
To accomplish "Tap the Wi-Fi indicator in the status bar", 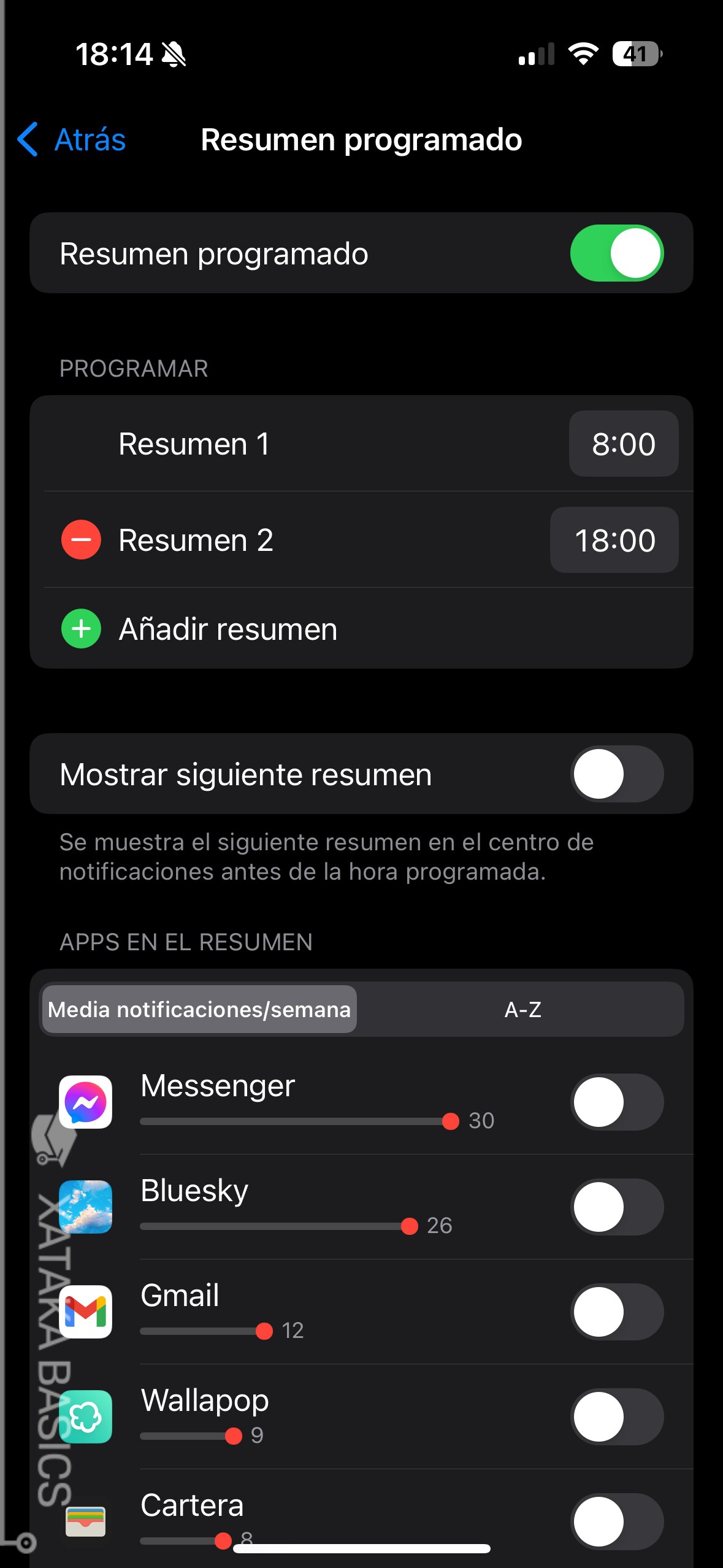I will pyautogui.click(x=583, y=54).
